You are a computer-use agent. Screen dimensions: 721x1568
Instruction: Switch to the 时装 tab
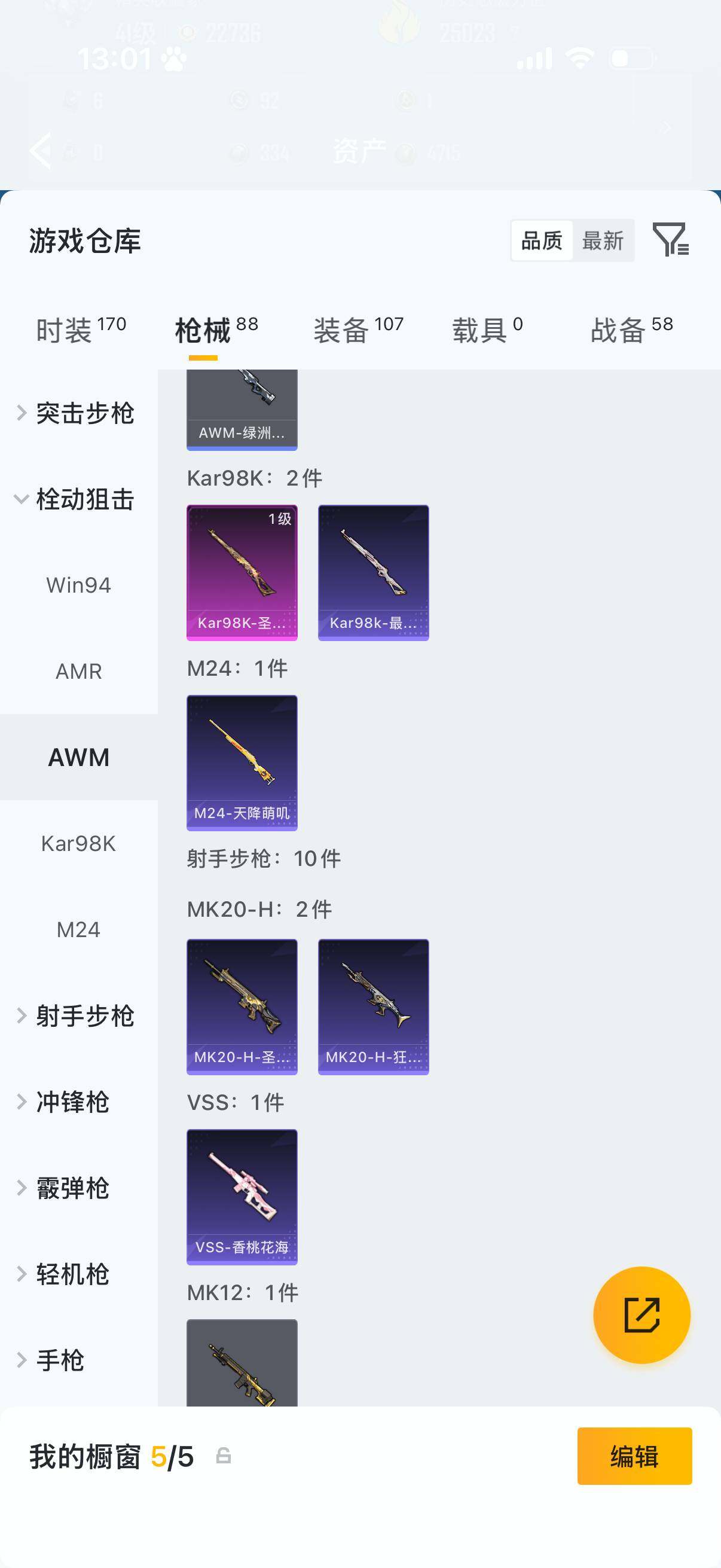tap(68, 328)
